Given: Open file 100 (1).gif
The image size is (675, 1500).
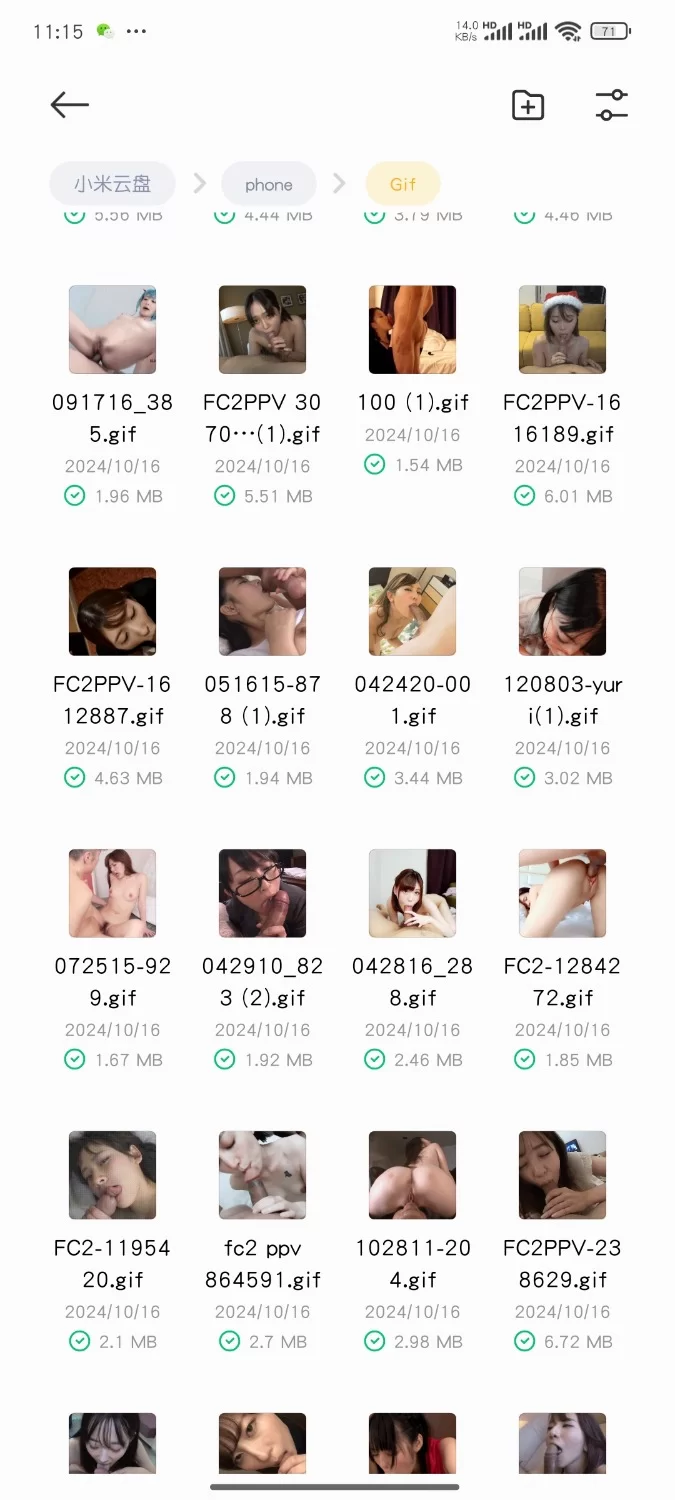Looking at the screenshot, I should click(x=412, y=330).
